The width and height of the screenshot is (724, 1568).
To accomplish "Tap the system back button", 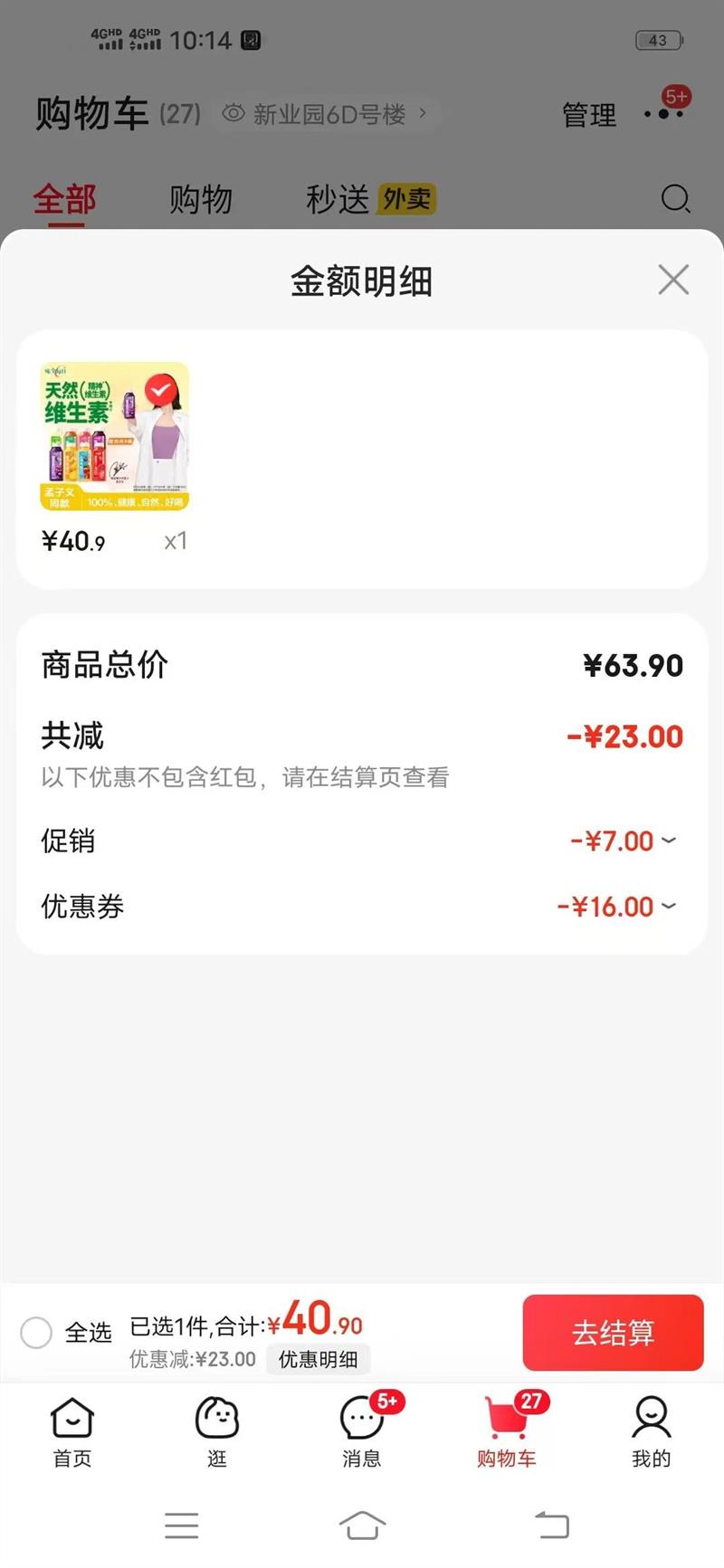I will [551, 1525].
